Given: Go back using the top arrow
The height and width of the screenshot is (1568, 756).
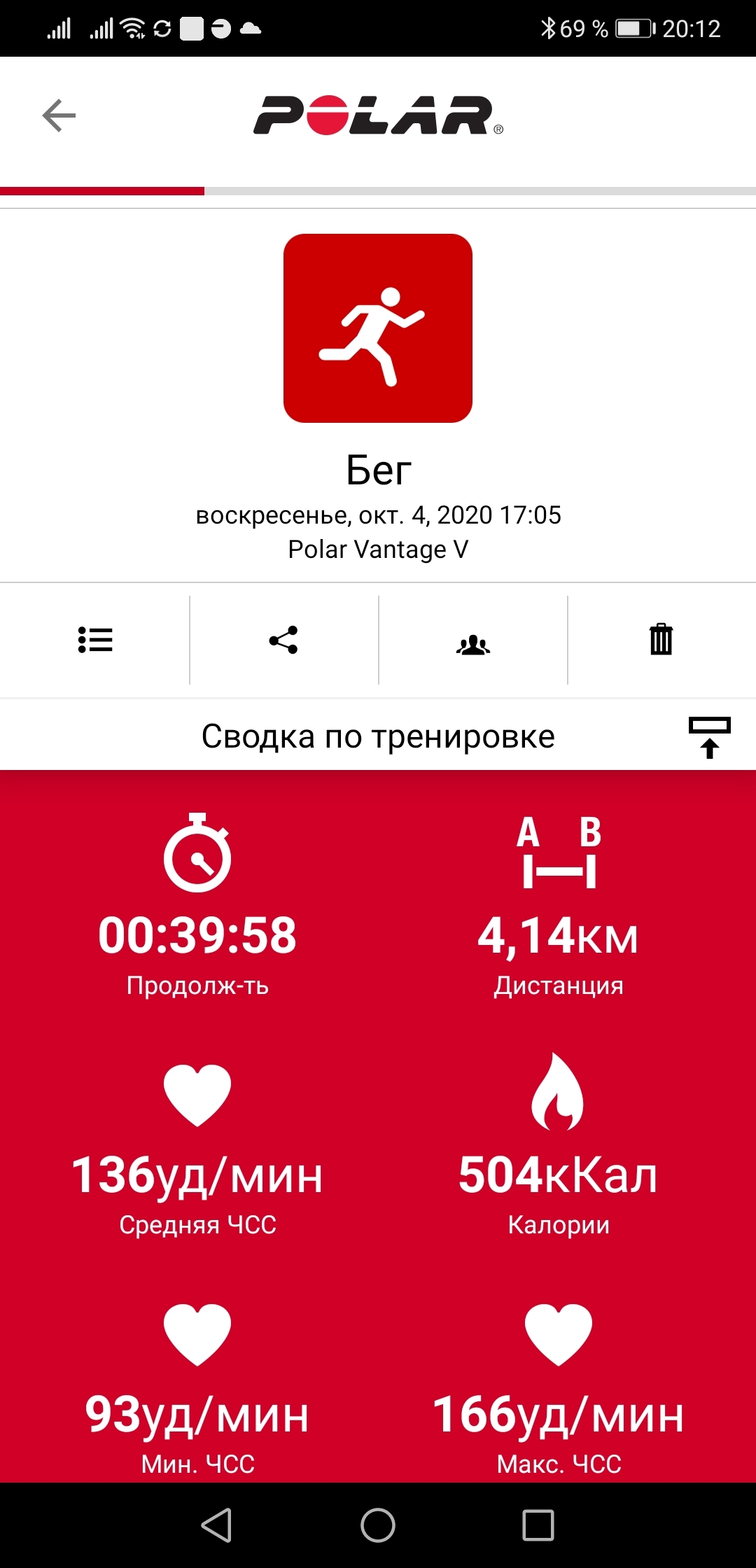Looking at the screenshot, I should click(59, 115).
